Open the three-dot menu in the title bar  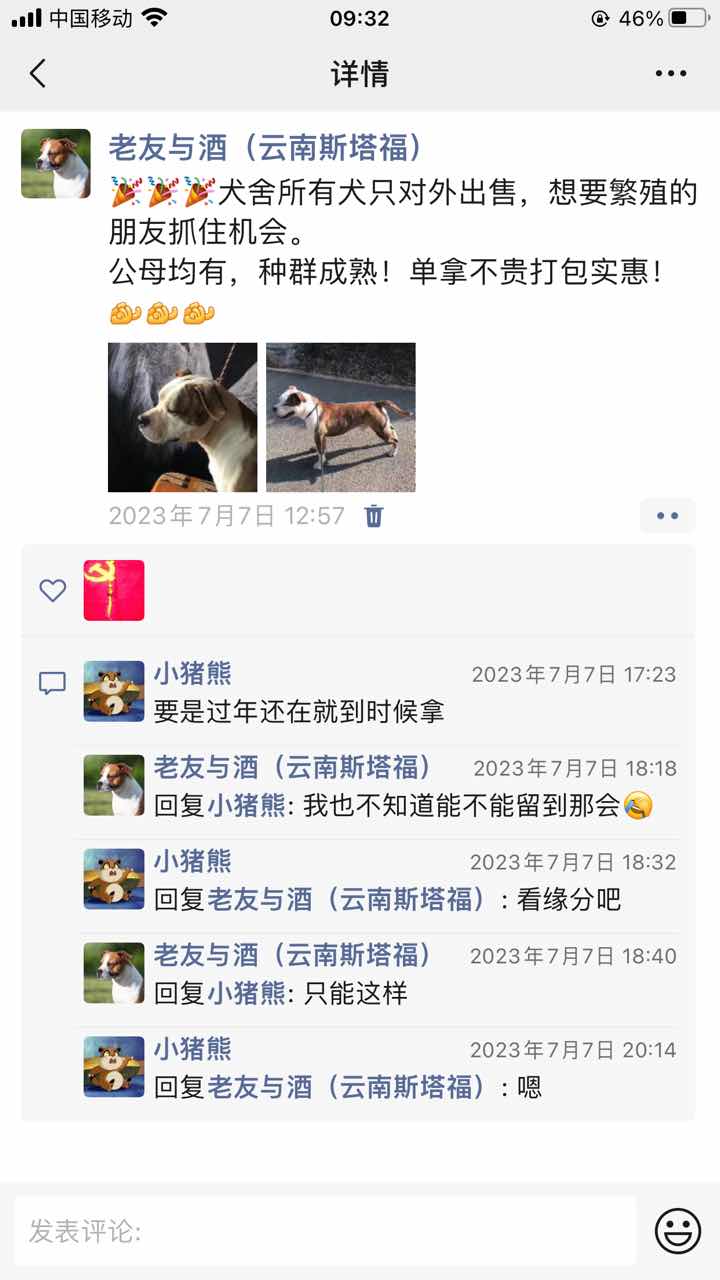pyautogui.click(x=671, y=73)
